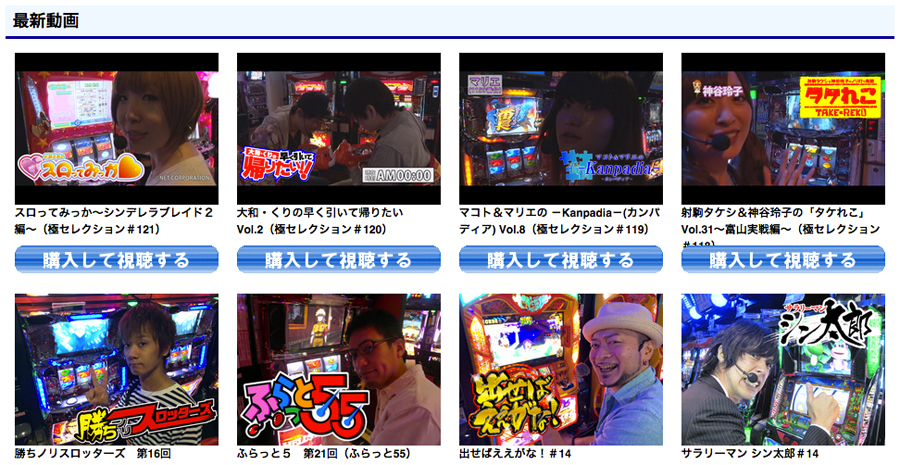Open the マコト＆マリエの Kanpadia Vol.8 thumbnail
Image resolution: width=900 pixels, height=465 pixels.
point(561,128)
